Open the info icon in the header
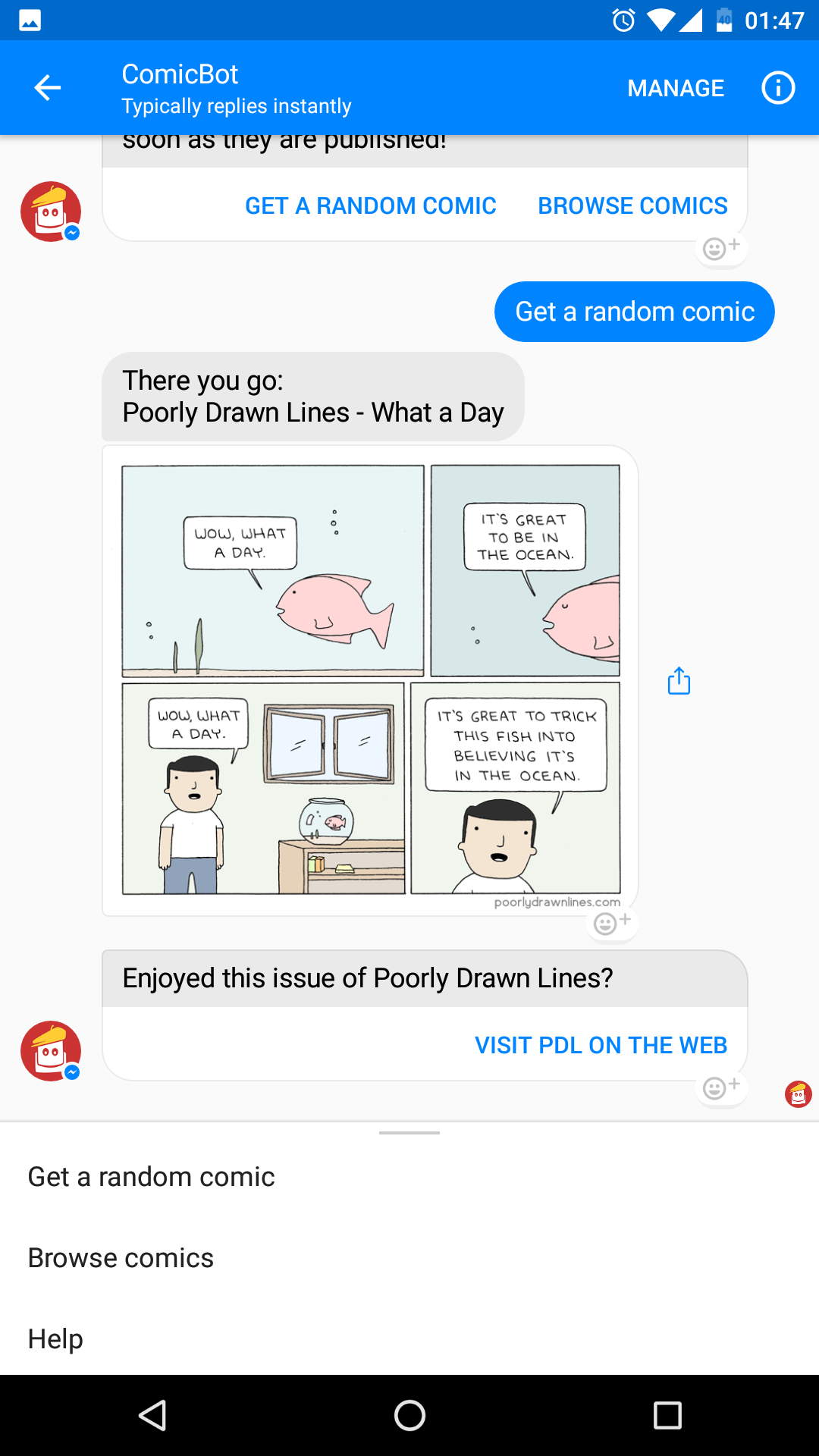The image size is (819, 1456). (x=777, y=88)
